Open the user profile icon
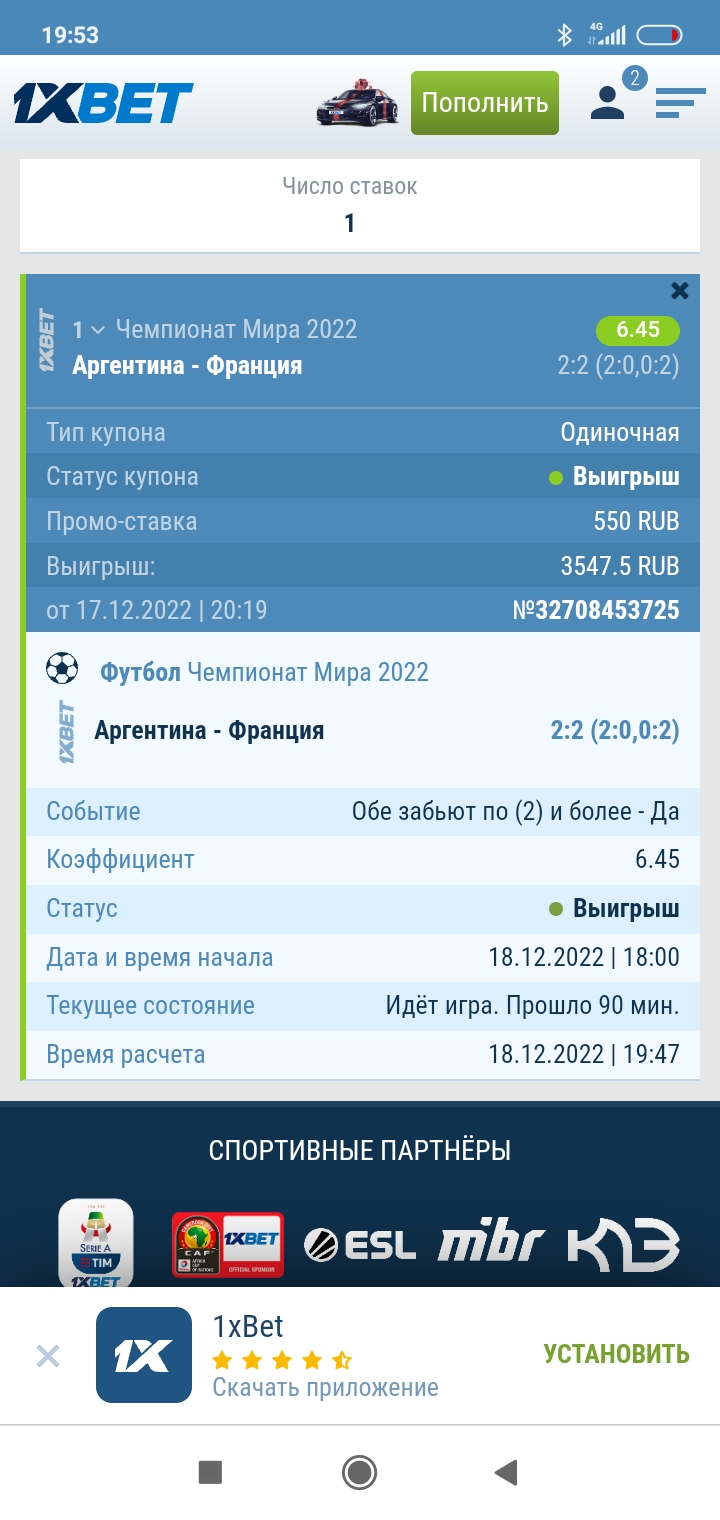This screenshot has width=720, height=1520. click(x=607, y=102)
